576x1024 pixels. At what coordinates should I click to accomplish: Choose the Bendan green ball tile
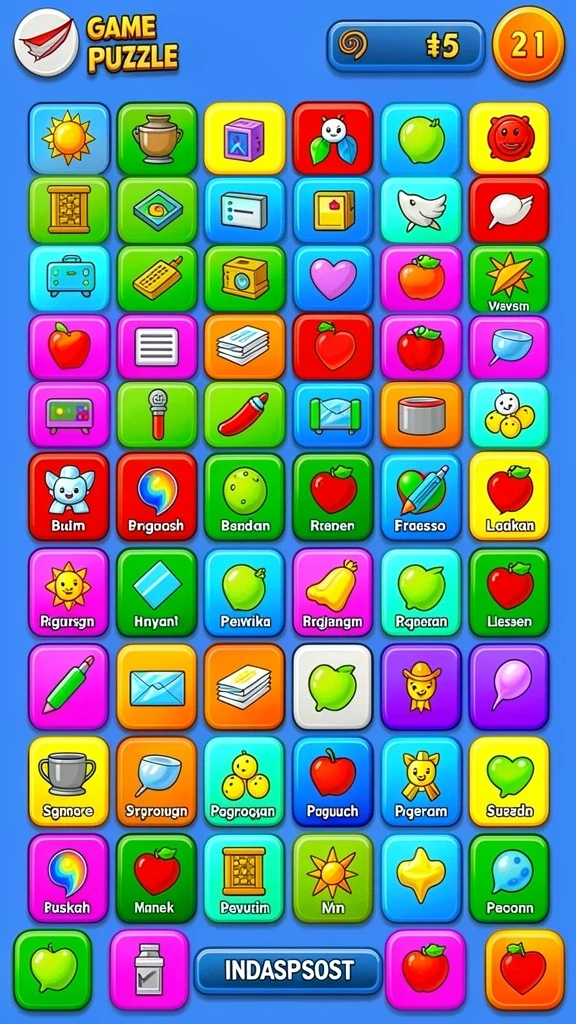click(x=245, y=497)
